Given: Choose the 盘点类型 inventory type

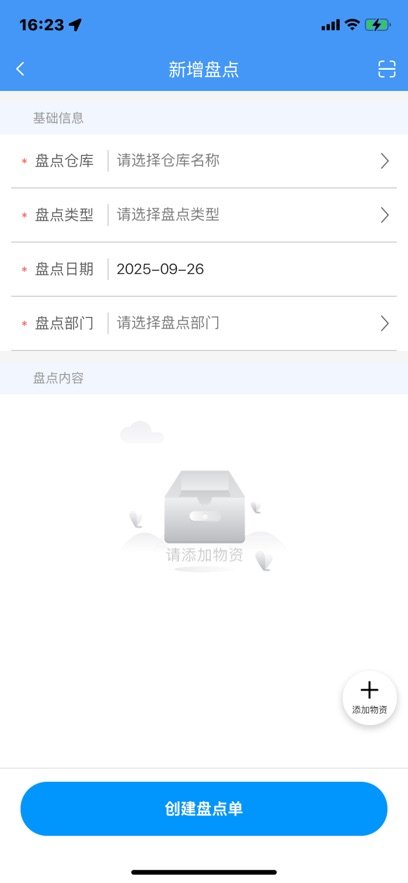Looking at the screenshot, I should tap(204, 215).
